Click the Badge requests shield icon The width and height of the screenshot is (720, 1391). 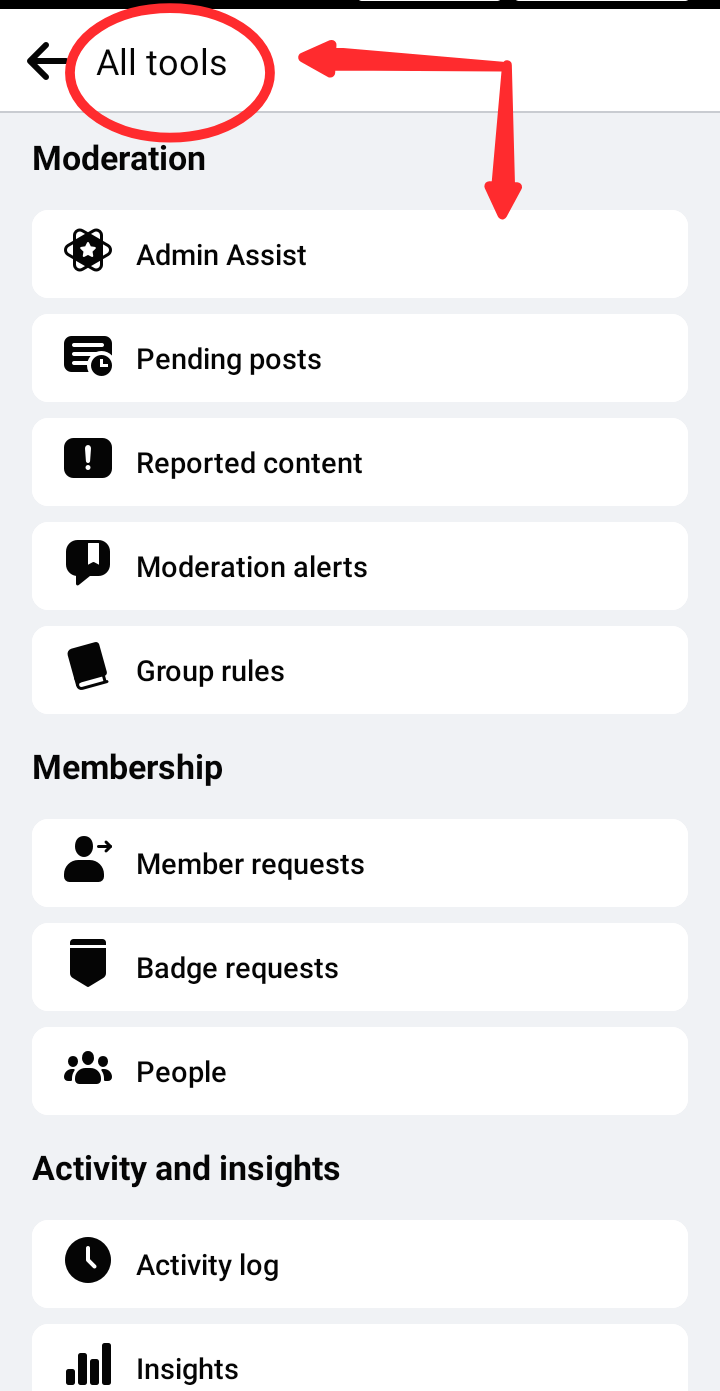tap(87, 963)
